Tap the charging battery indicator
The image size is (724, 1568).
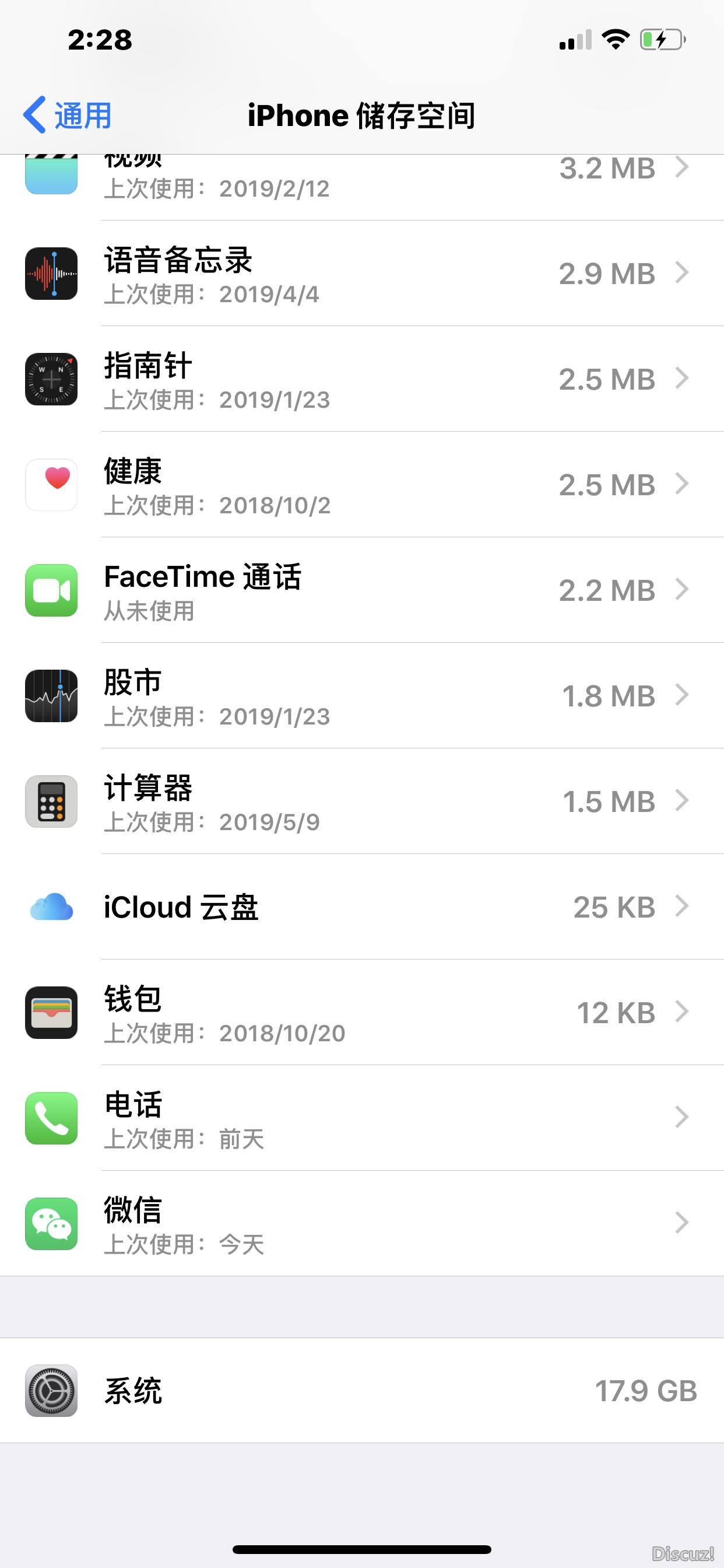tap(663, 38)
